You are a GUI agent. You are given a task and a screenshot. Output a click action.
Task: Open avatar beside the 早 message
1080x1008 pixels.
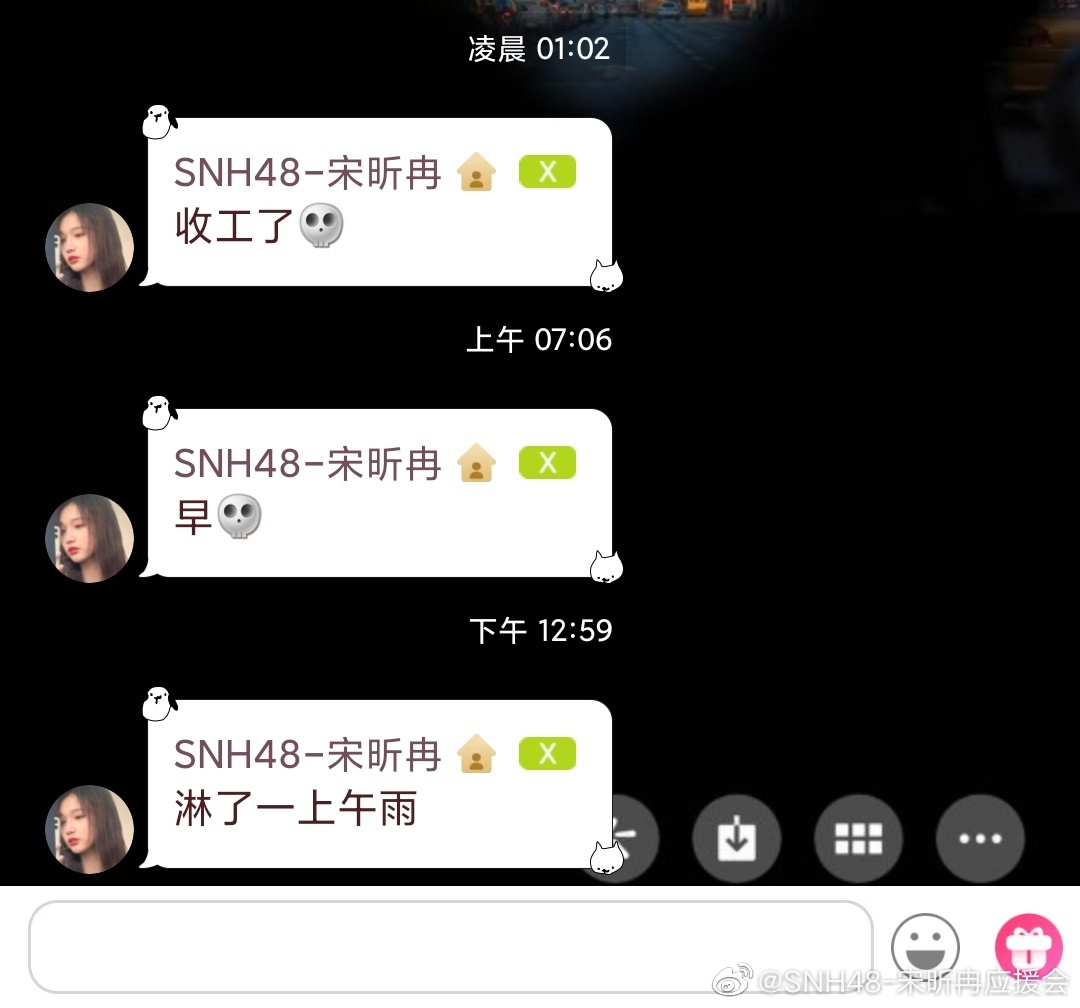90,538
